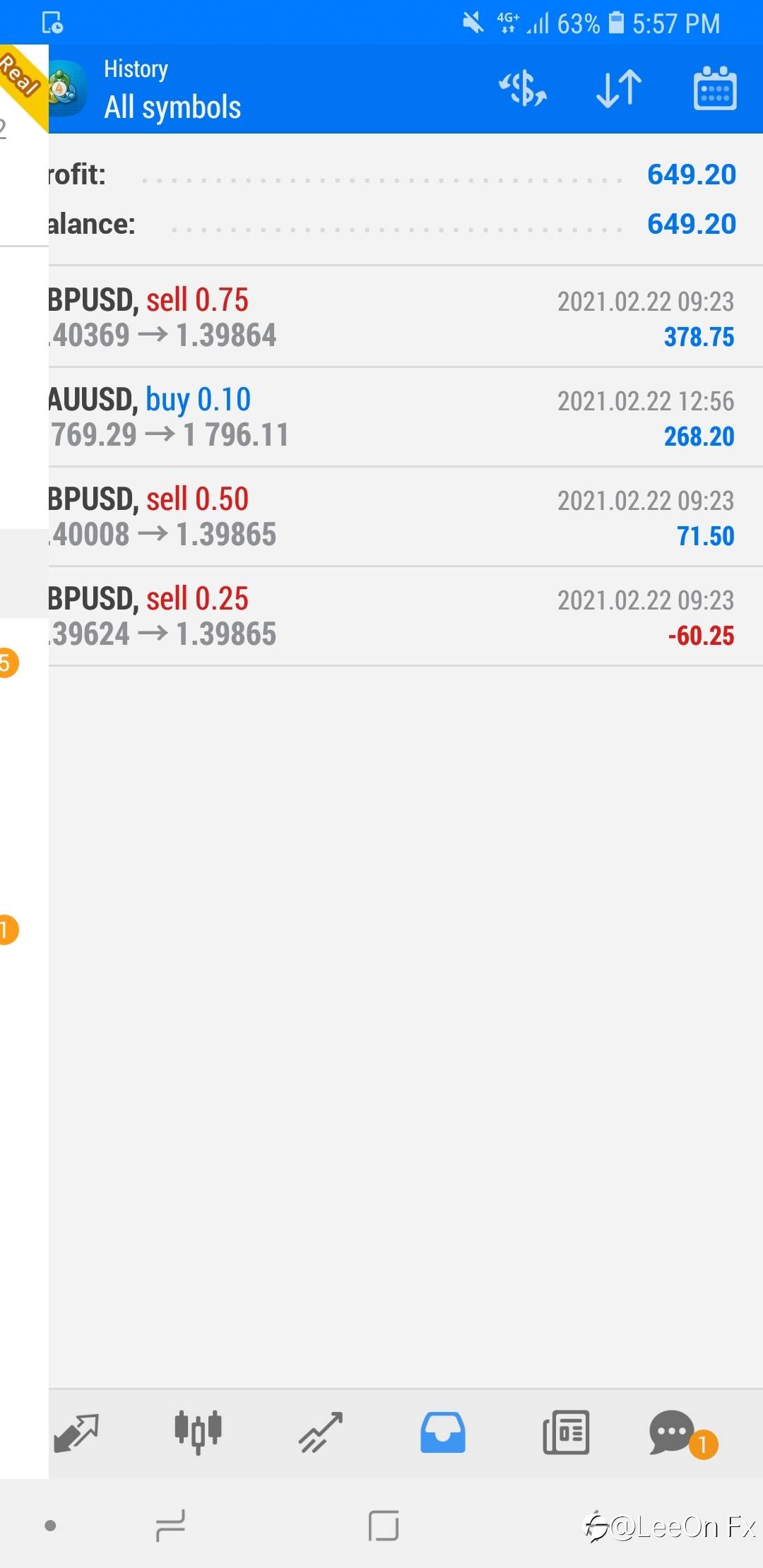Open the currency symbol filter icon
The width and height of the screenshot is (763, 1568).
tap(523, 89)
